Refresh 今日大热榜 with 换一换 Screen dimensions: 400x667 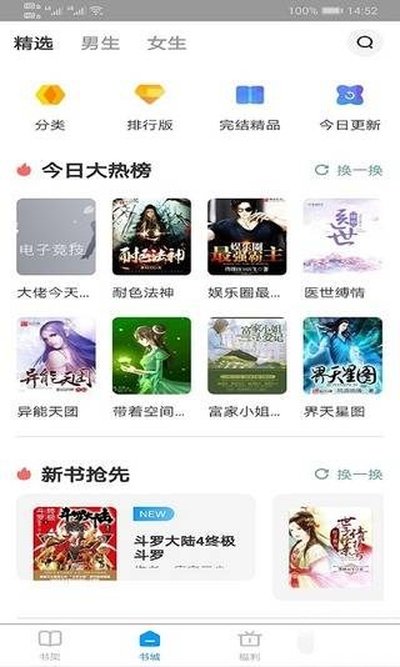[349, 170]
